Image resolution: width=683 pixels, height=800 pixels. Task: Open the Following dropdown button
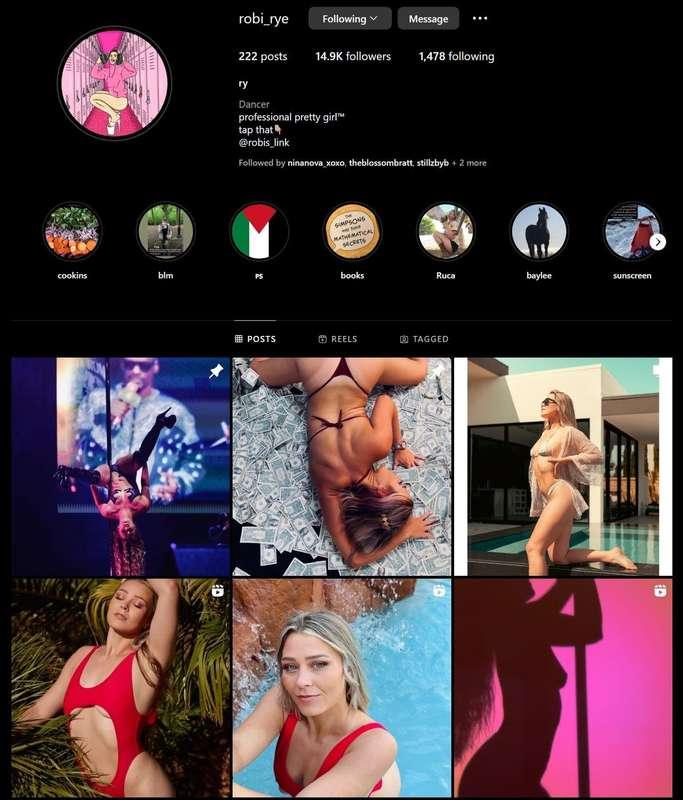pos(349,18)
